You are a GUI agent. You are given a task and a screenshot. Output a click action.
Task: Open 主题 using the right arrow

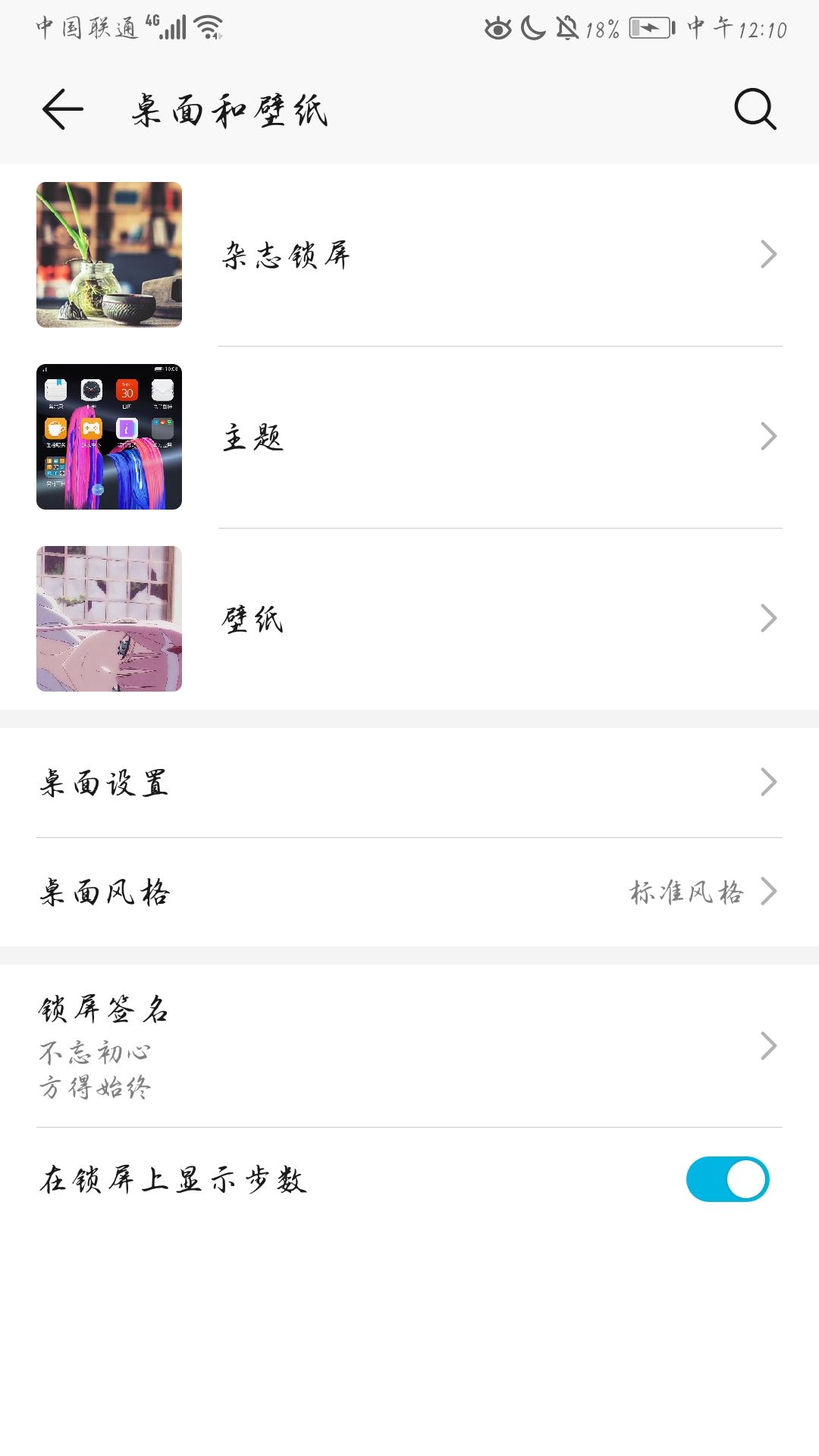click(x=770, y=437)
